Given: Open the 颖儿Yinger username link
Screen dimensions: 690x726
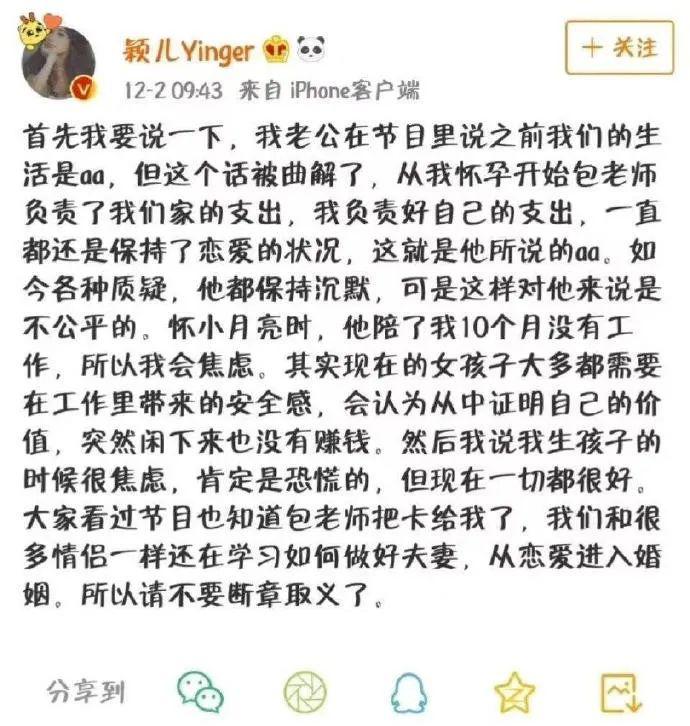Looking at the screenshot, I should pos(188,48).
